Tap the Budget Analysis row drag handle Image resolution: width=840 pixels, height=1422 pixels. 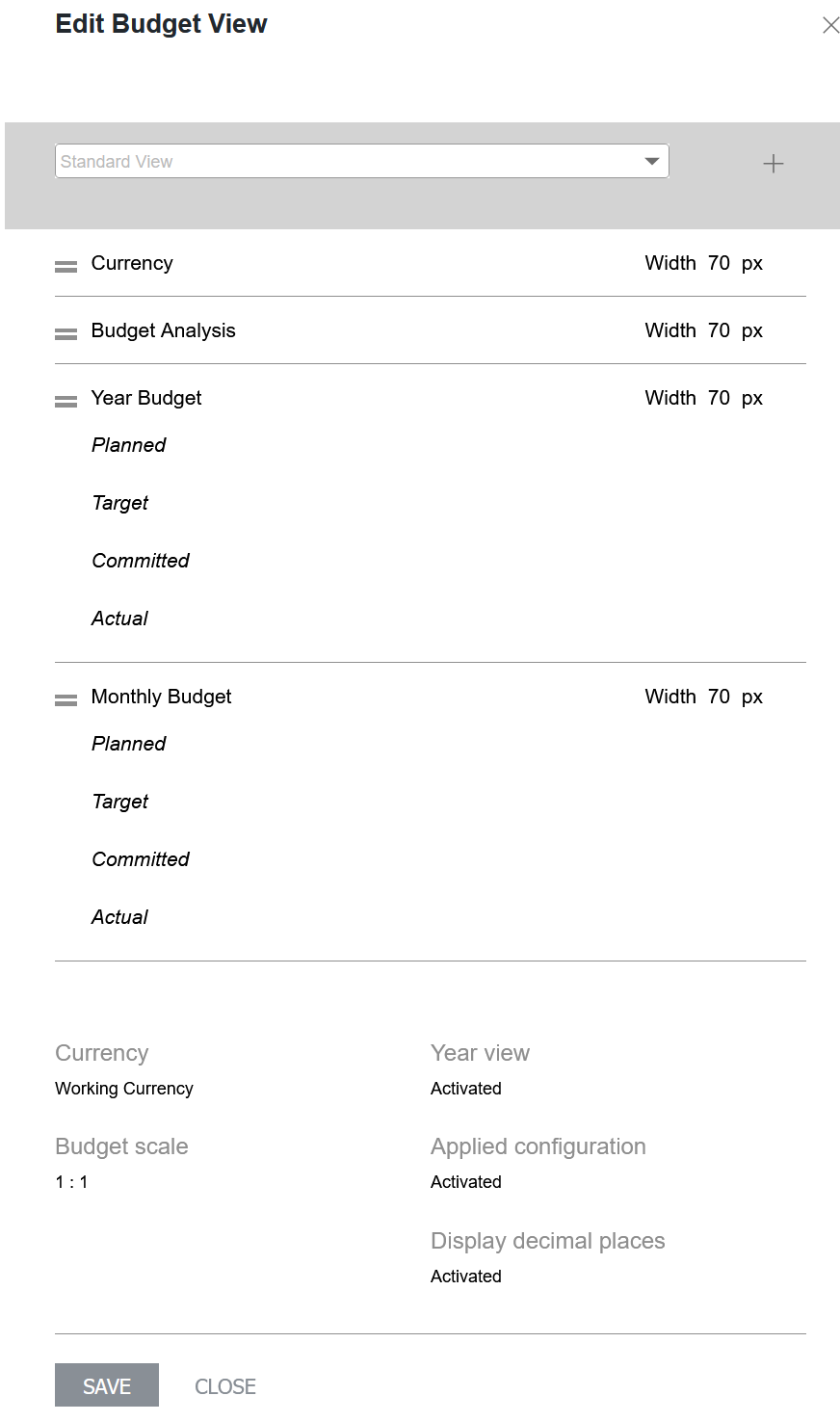66,334
